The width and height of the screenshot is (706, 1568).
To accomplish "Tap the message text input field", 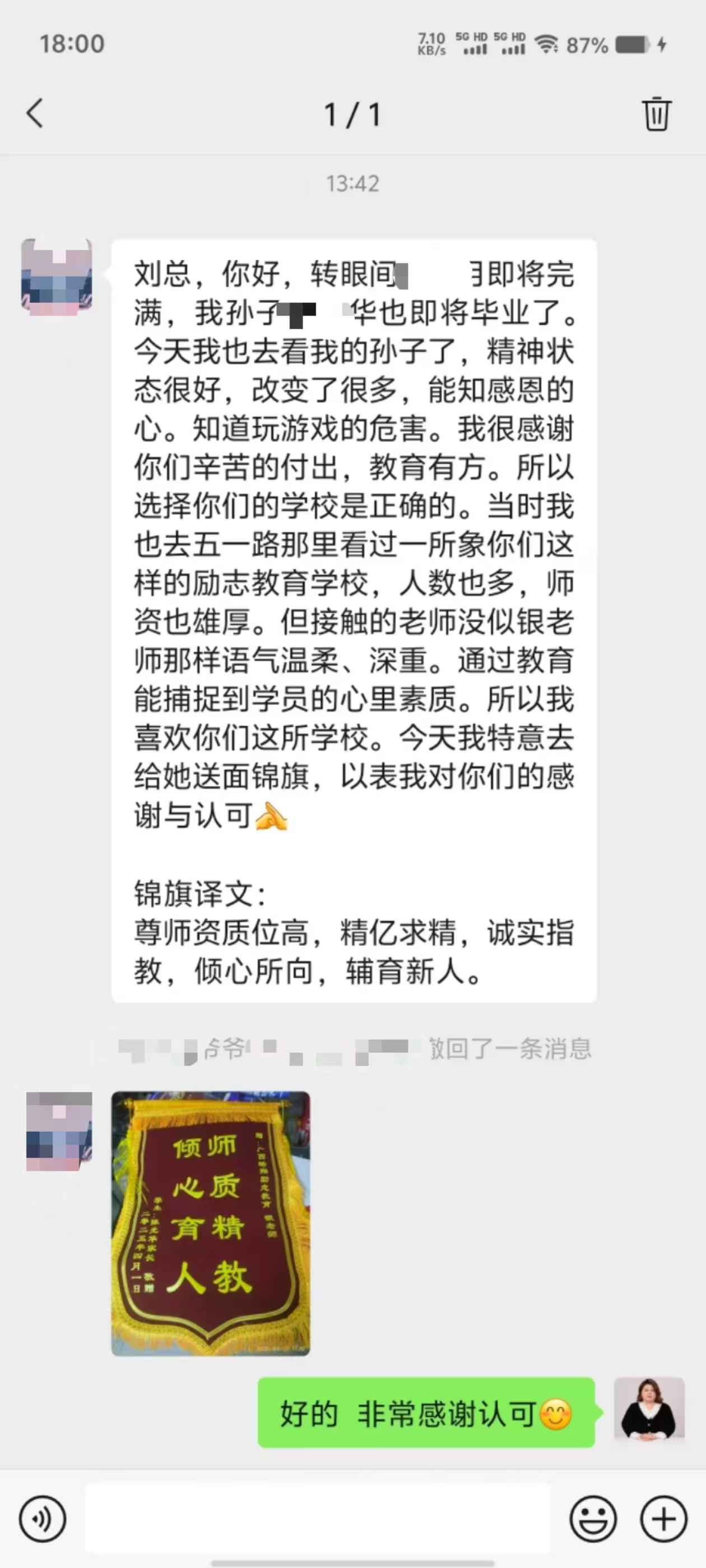I will tap(317, 1518).
